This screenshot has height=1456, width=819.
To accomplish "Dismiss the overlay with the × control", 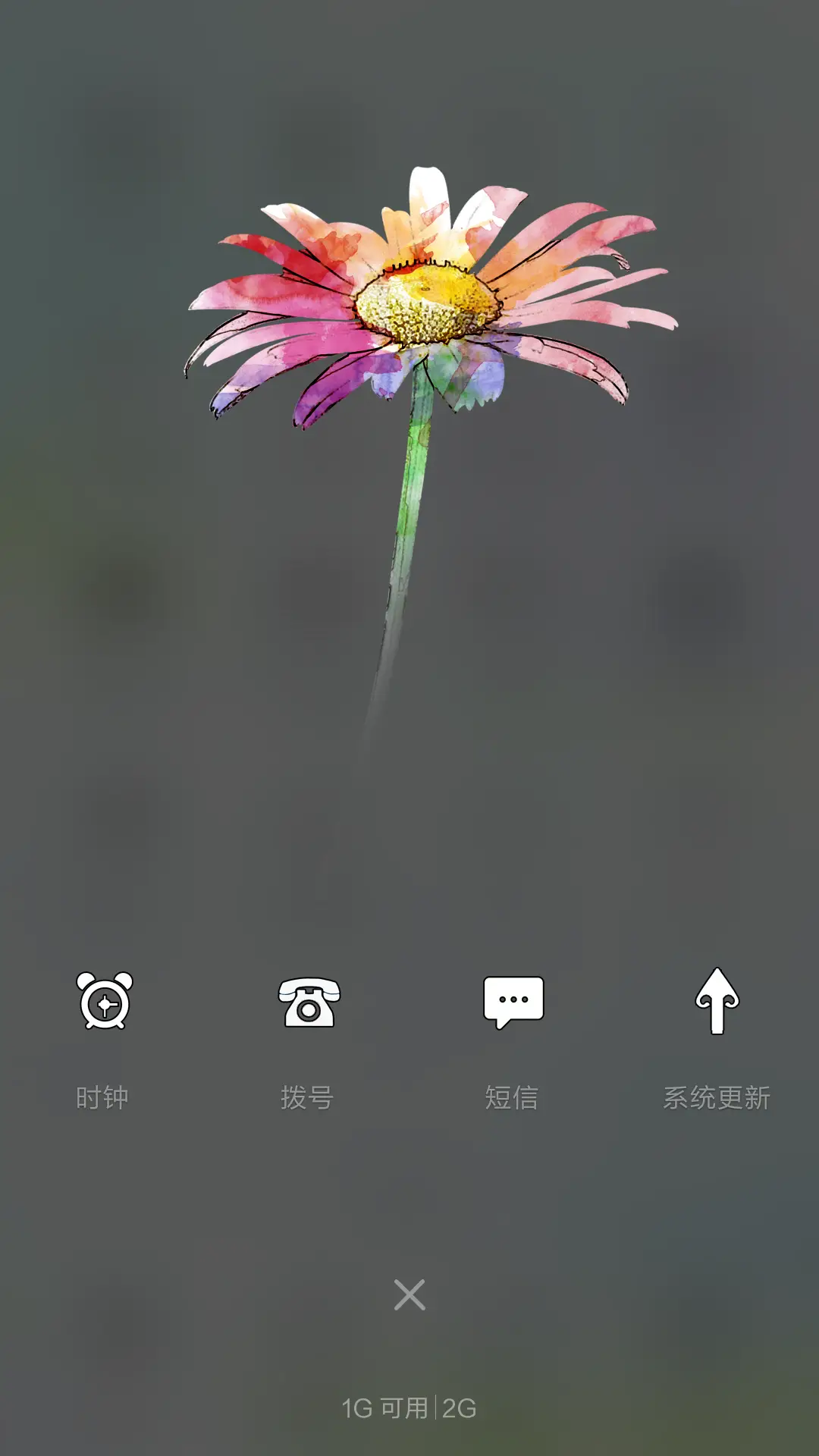I will (409, 1293).
